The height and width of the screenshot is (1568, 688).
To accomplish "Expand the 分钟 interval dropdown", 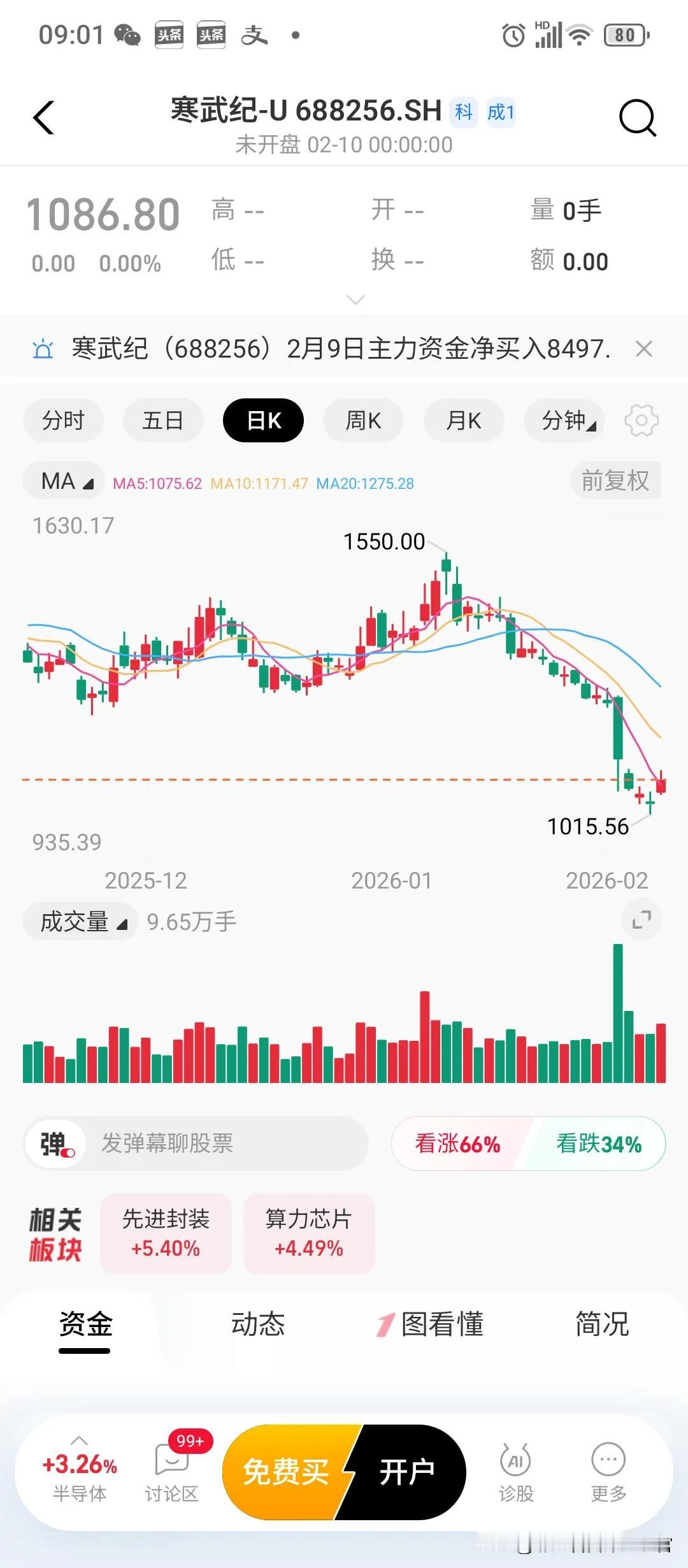I will click(563, 420).
